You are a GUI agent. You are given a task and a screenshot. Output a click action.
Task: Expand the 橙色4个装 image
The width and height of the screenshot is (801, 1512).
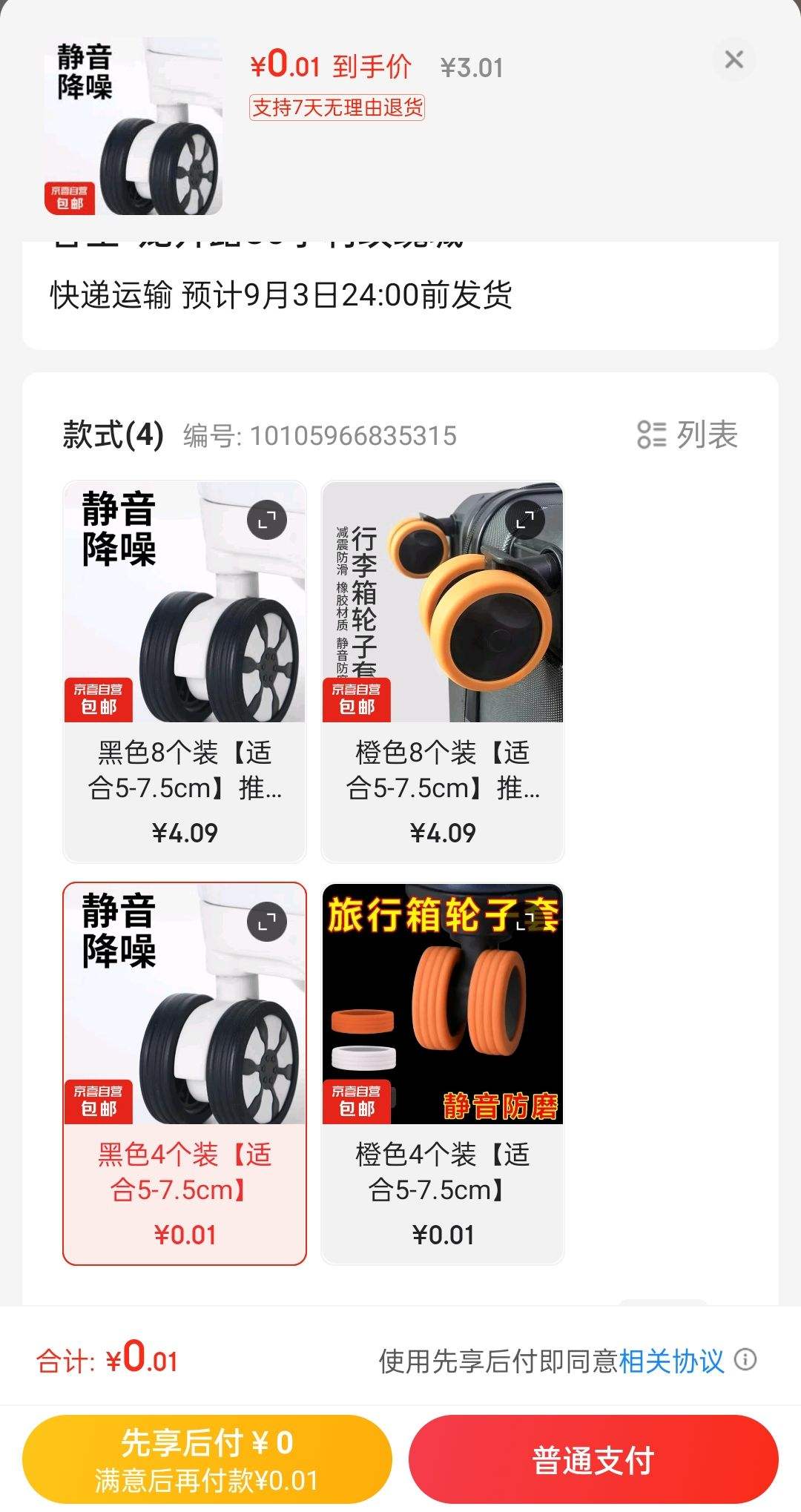525,922
